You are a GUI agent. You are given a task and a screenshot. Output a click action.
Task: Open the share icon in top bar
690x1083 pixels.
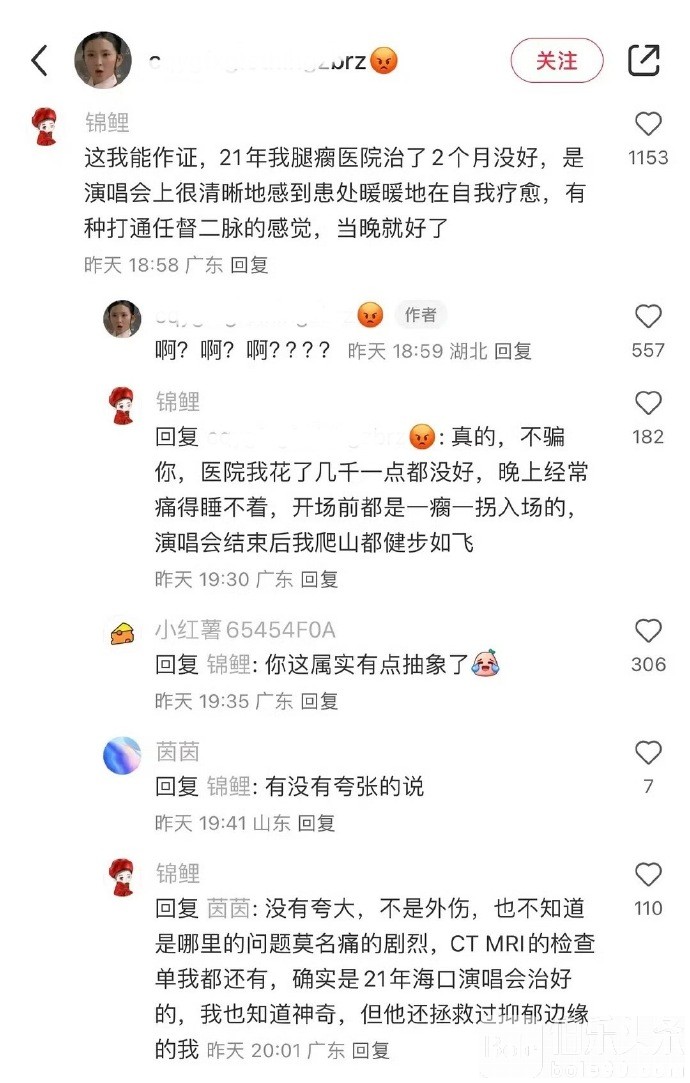click(x=644, y=61)
